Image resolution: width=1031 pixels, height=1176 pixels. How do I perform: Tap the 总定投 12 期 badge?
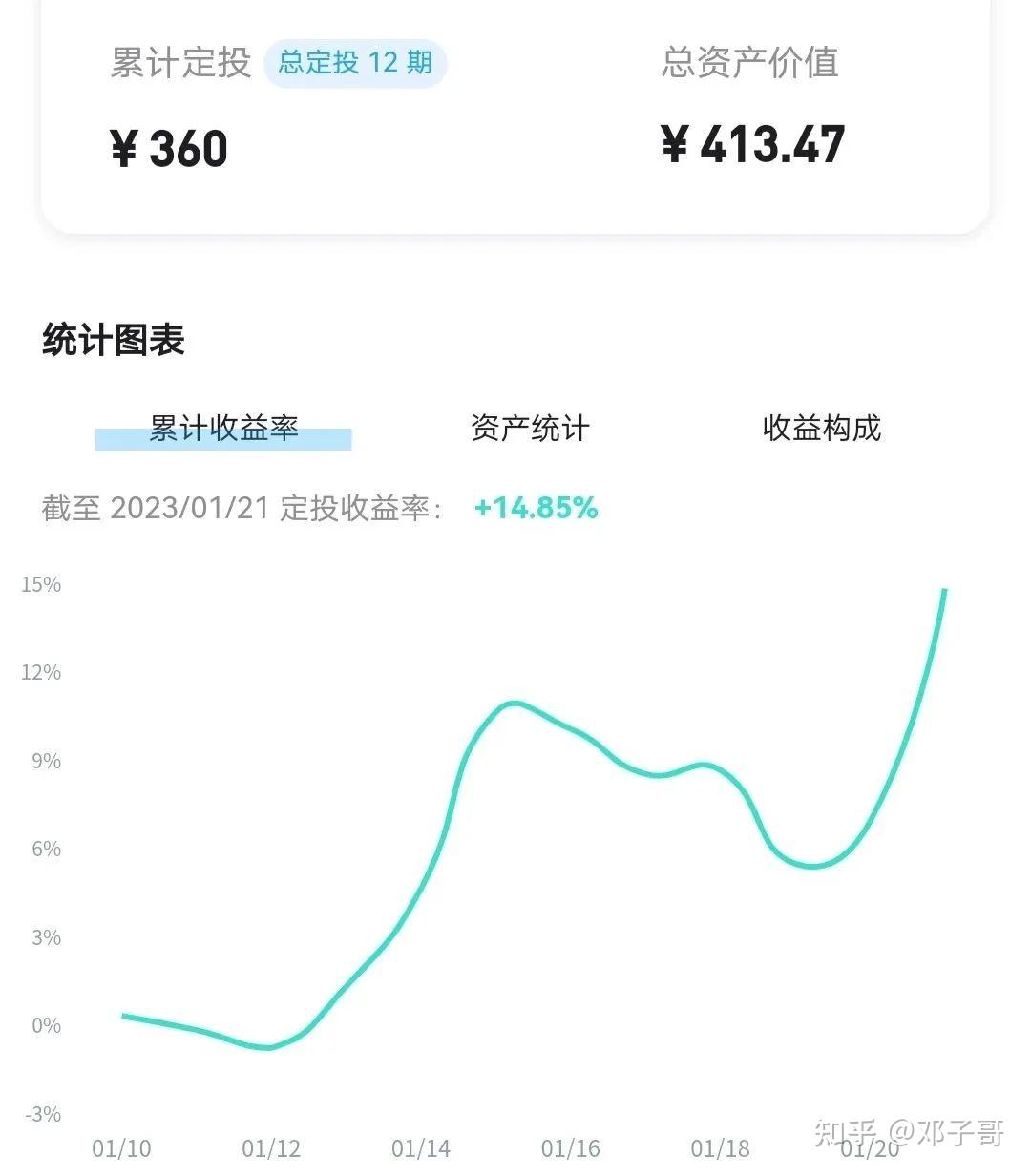click(x=354, y=63)
